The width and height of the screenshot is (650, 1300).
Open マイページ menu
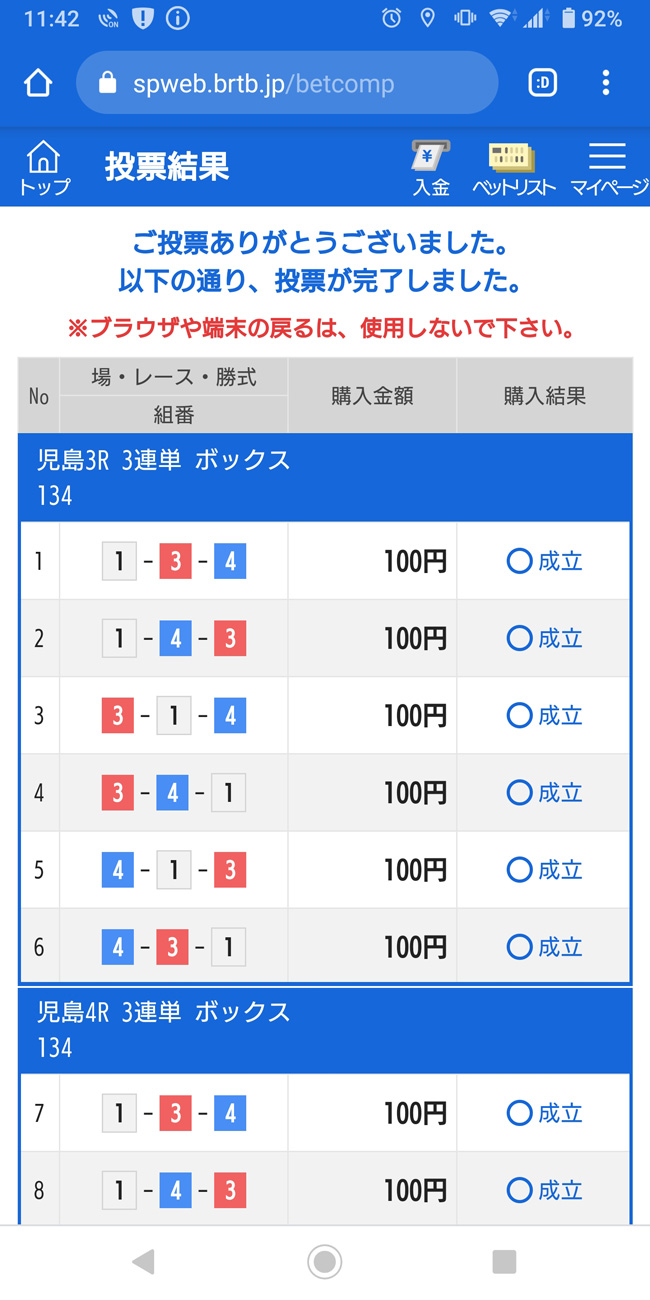tap(608, 168)
